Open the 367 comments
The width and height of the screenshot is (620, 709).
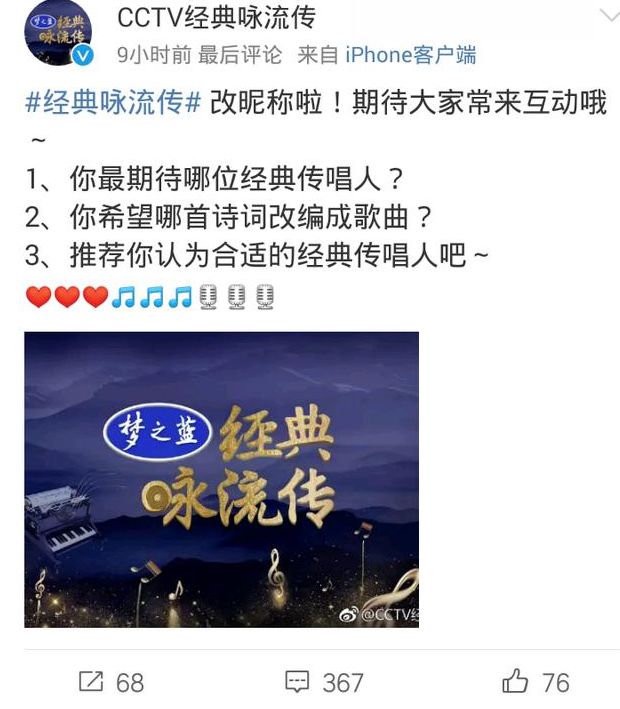(x=323, y=682)
